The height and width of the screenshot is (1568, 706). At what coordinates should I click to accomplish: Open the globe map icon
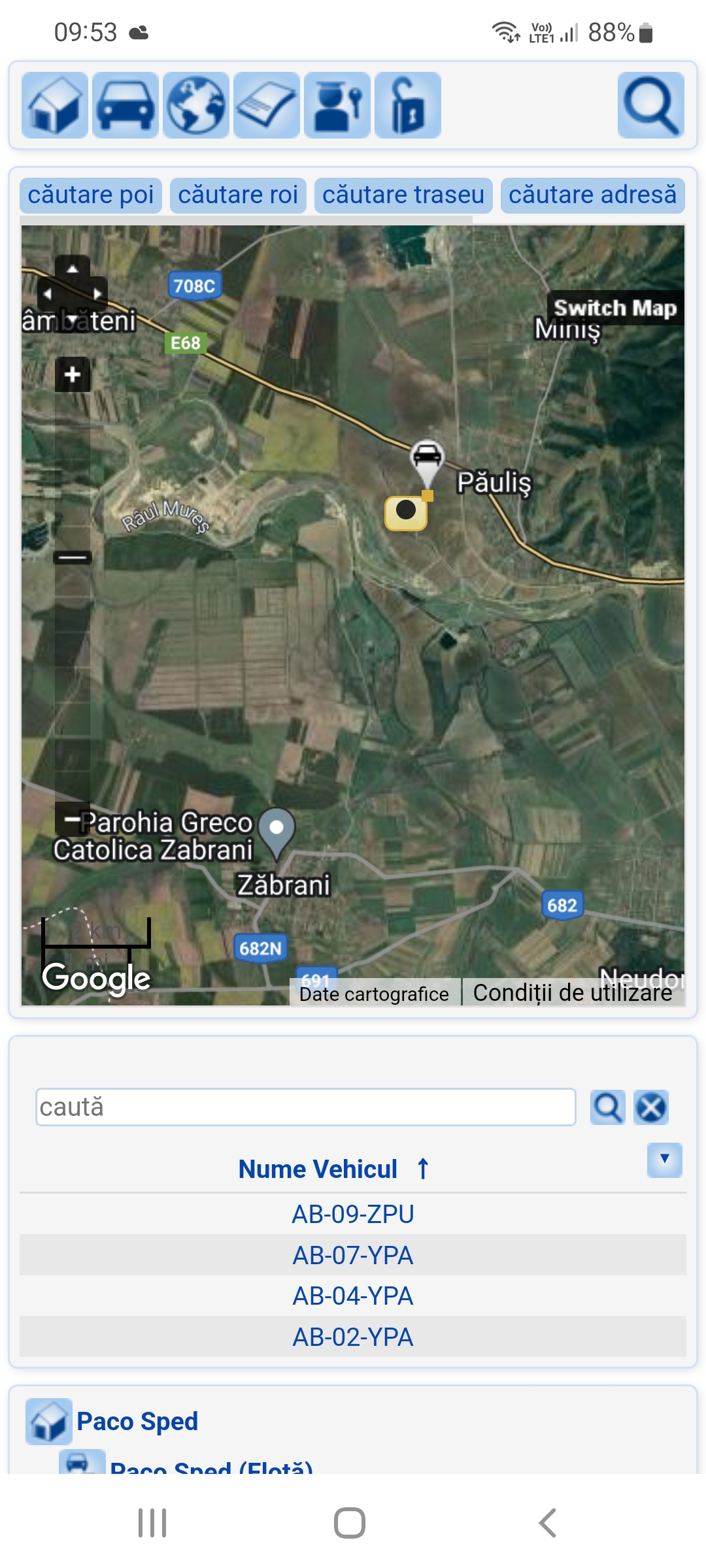196,105
